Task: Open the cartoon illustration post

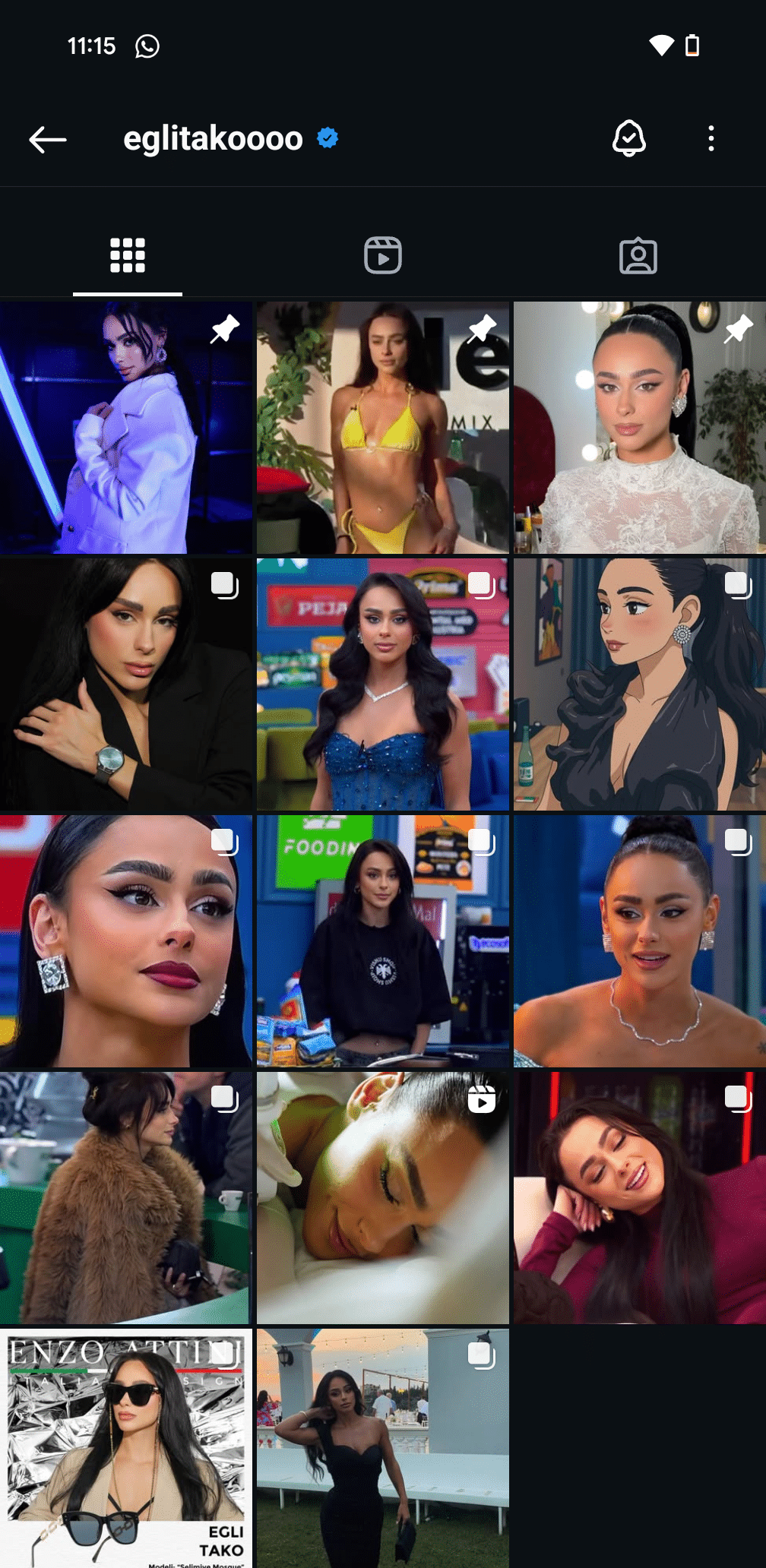Action: pos(639,684)
